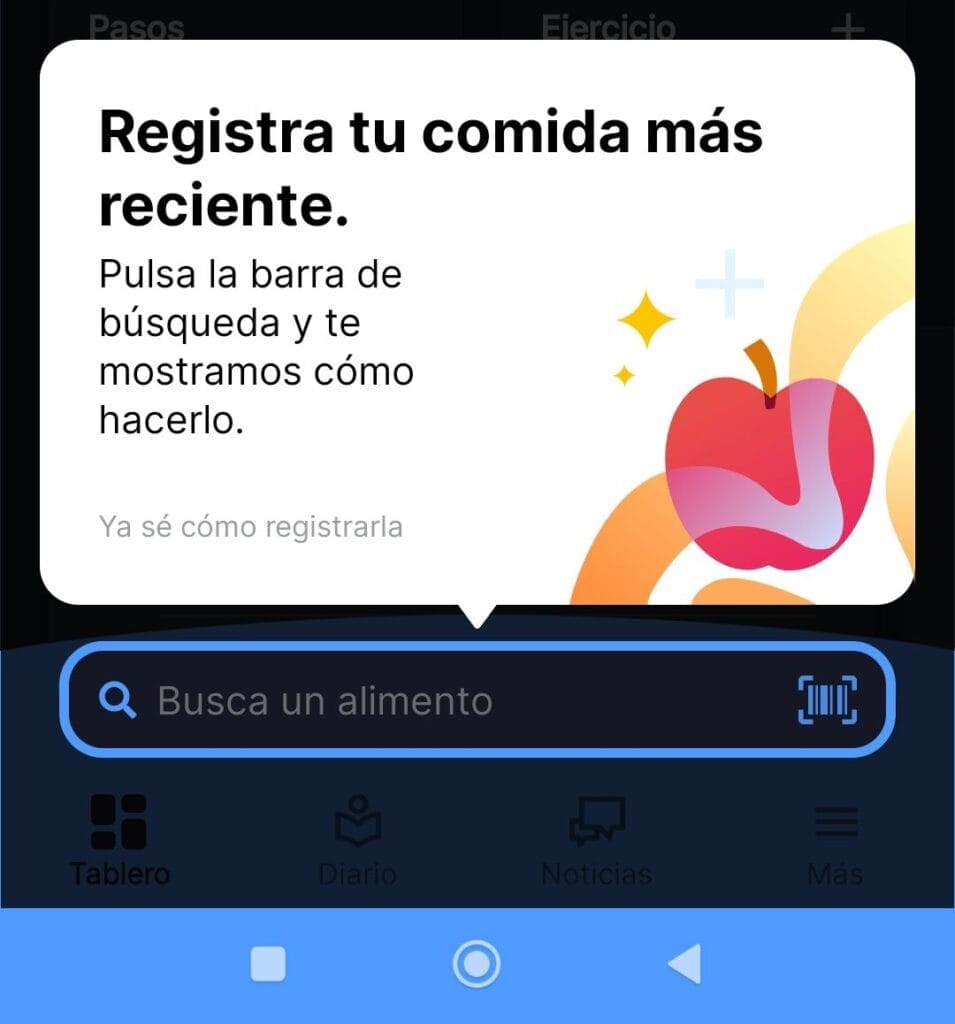Image resolution: width=955 pixels, height=1024 pixels.
Task: Open the barcode scanner
Action: point(827,700)
